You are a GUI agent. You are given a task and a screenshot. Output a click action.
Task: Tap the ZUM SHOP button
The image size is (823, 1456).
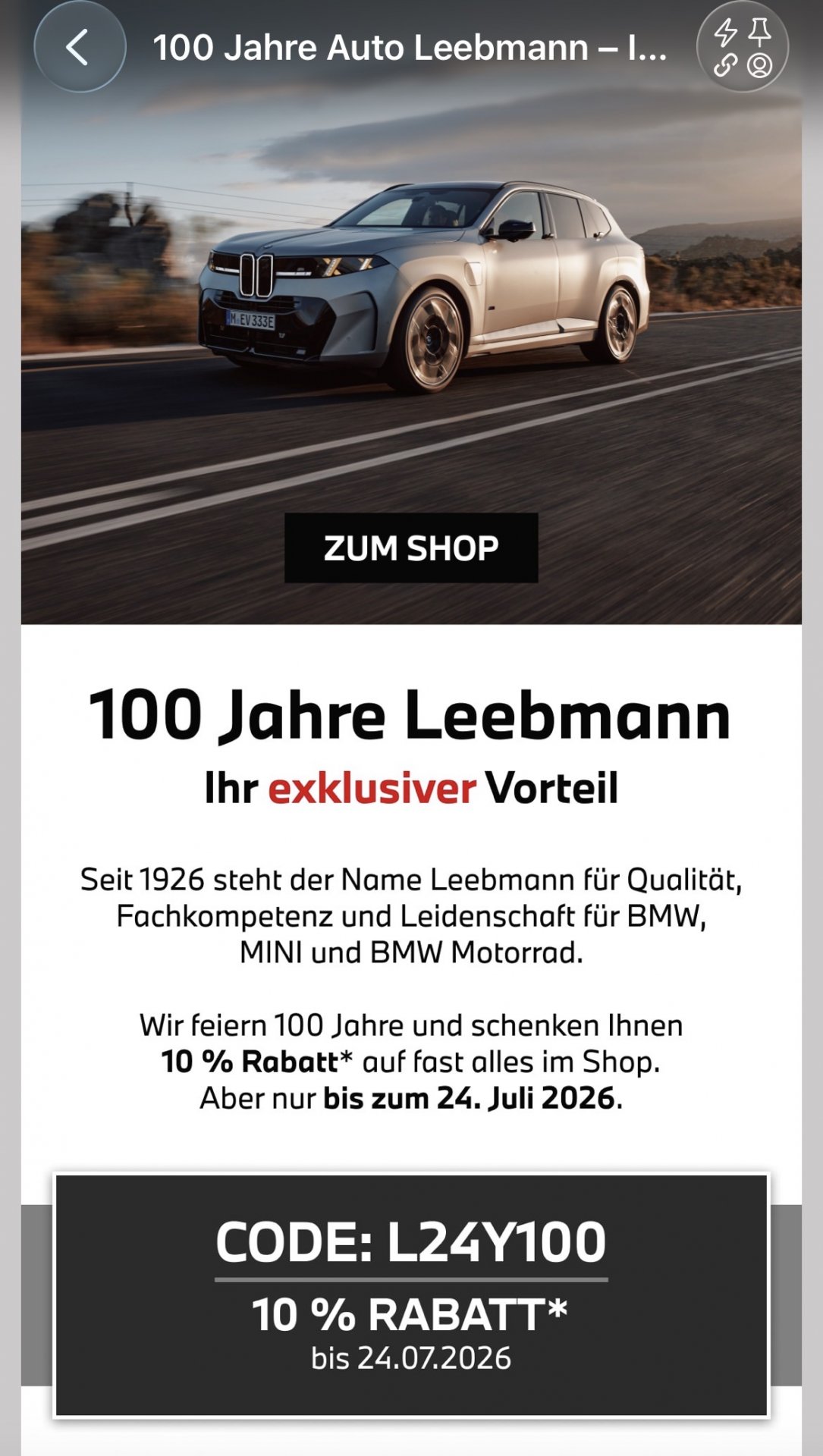click(x=411, y=548)
